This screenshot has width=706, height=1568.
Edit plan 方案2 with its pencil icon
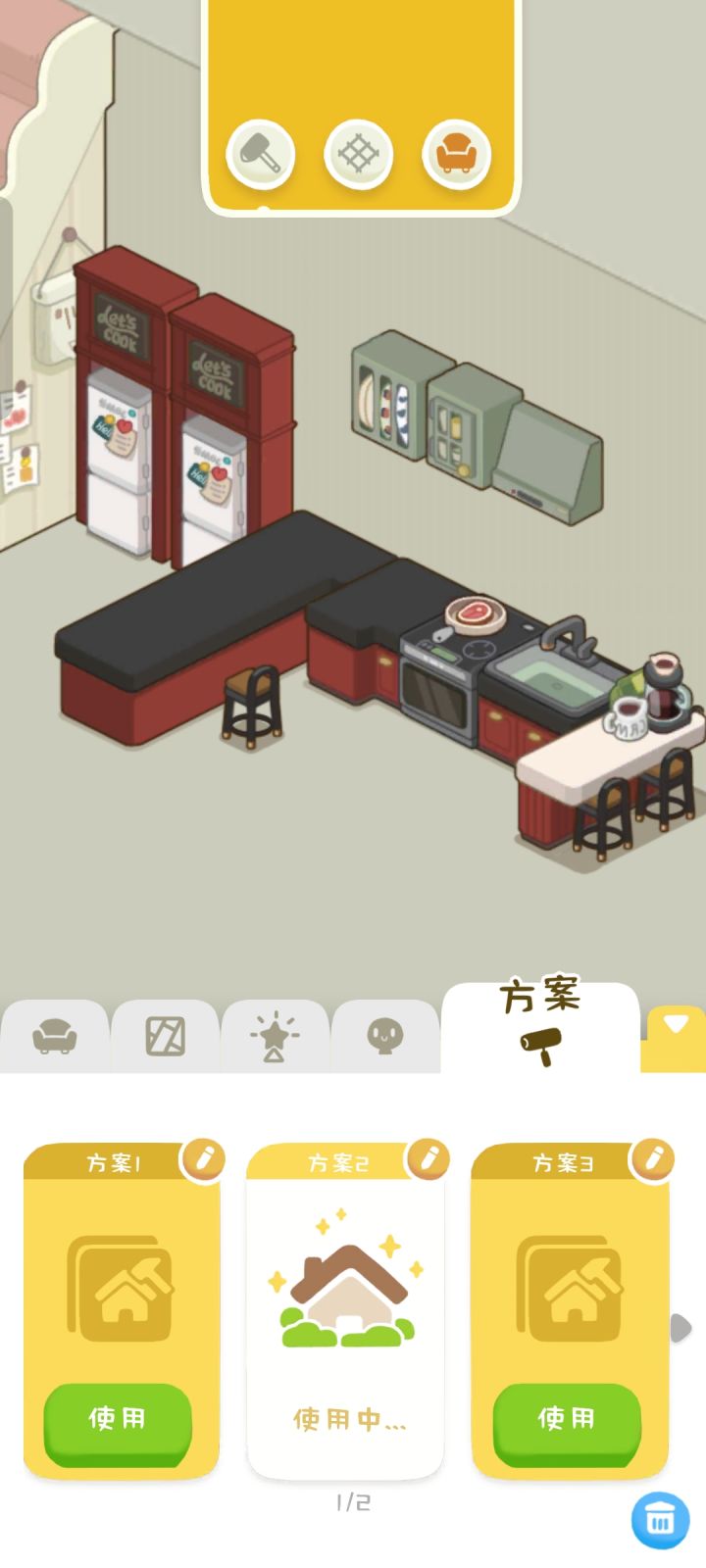point(429,1157)
